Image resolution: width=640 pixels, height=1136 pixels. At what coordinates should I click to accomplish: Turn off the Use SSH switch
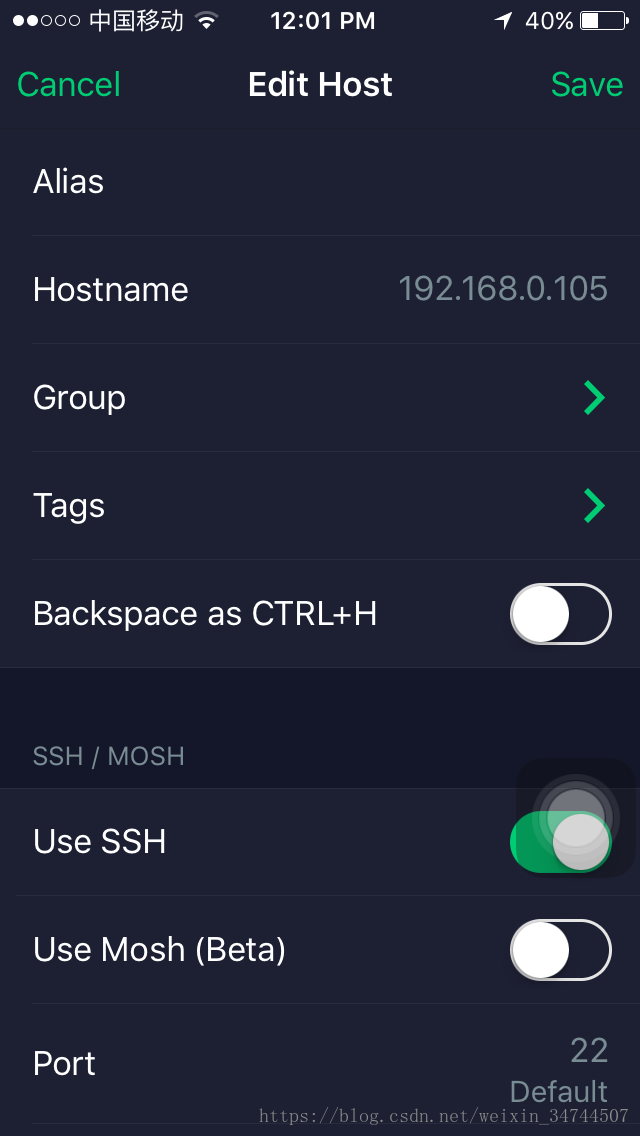click(x=561, y=842)
